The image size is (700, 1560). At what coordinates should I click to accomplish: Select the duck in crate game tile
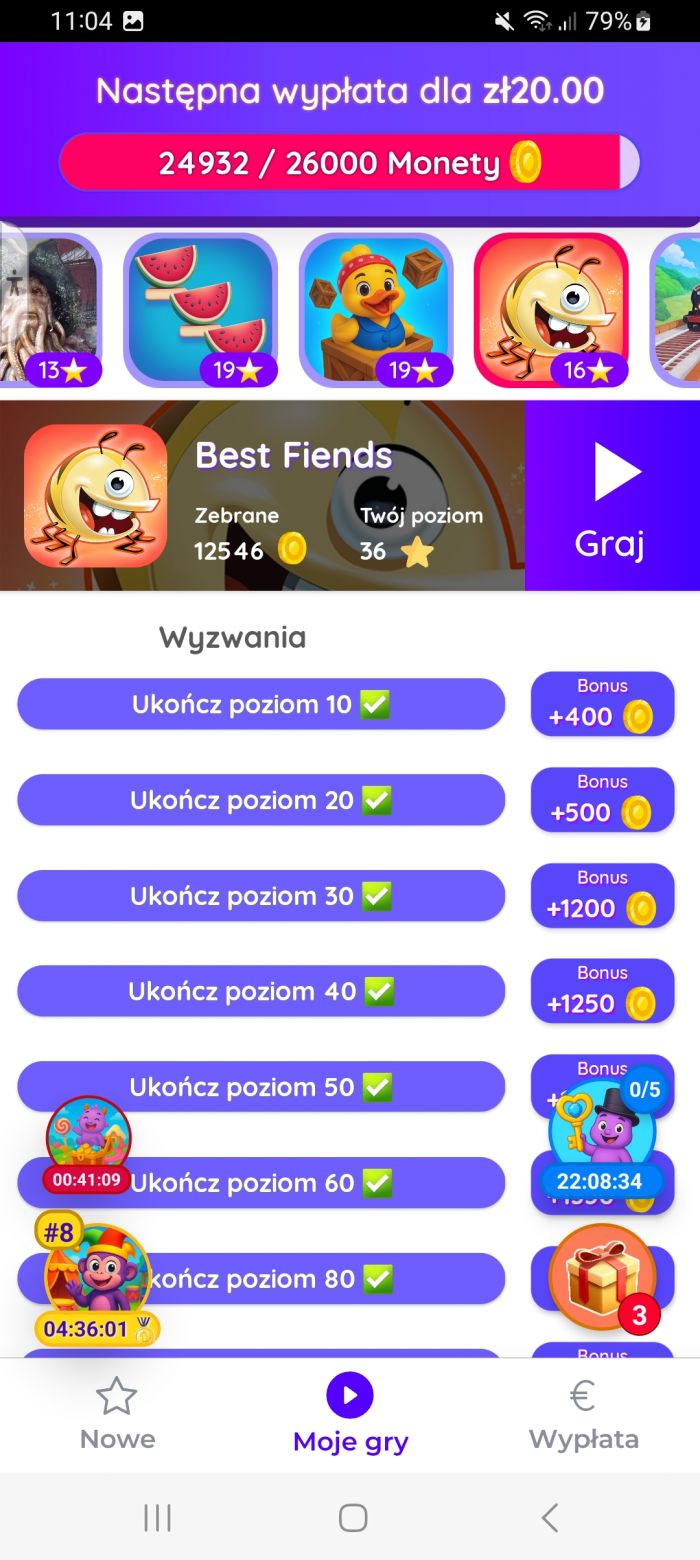pos(375,309)
